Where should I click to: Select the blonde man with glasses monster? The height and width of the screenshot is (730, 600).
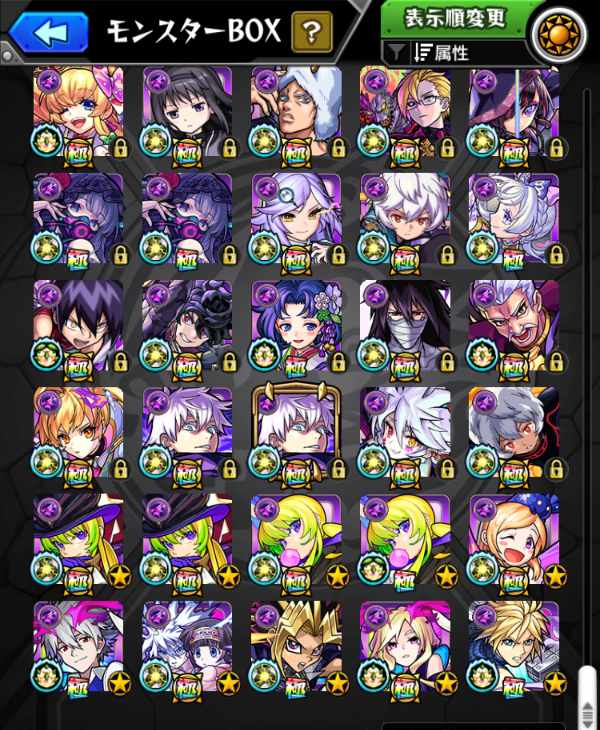coord(404,110)
